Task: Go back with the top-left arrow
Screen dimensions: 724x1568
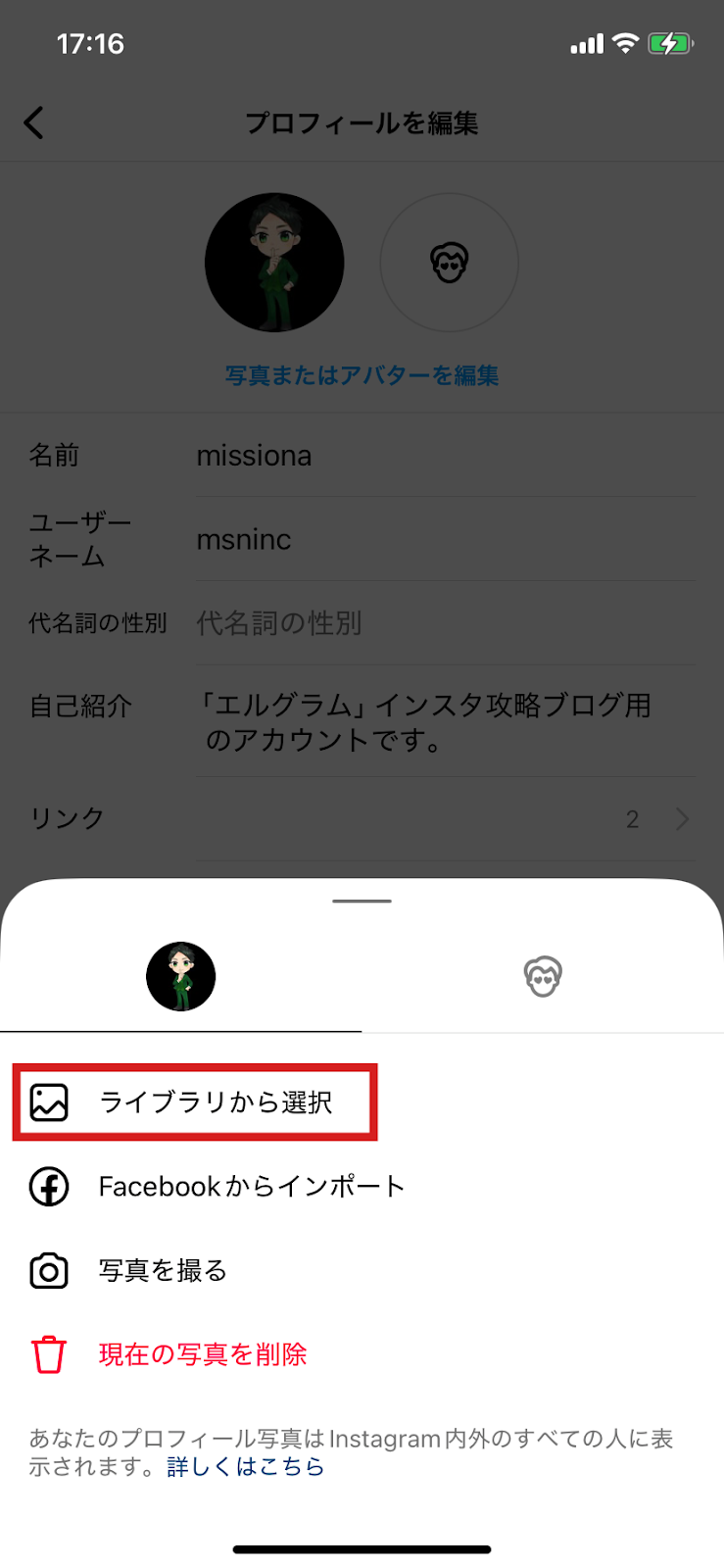Action: (x=34, y=123)
